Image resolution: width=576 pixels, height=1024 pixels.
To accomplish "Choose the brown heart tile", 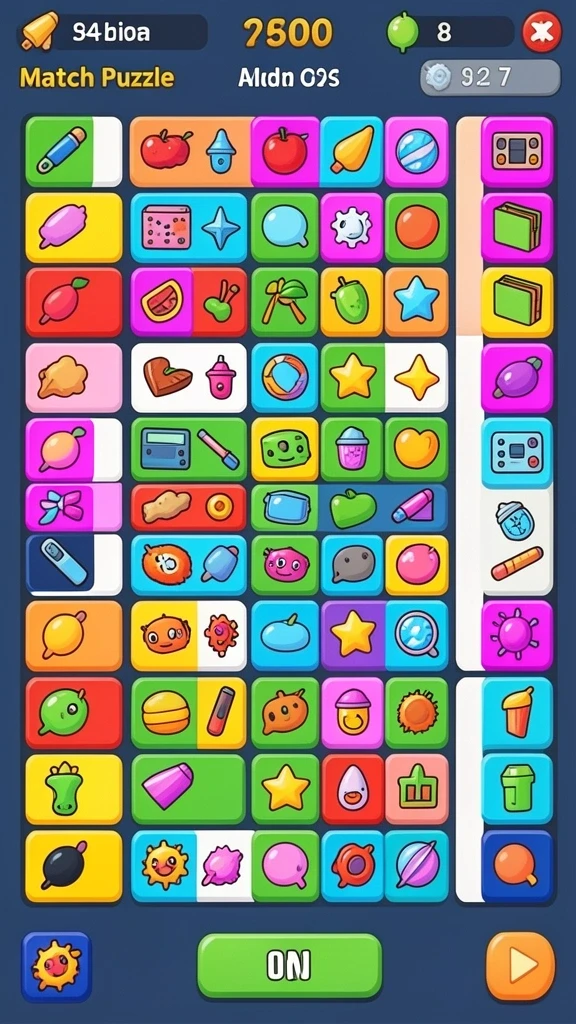I will click(168, 379).
